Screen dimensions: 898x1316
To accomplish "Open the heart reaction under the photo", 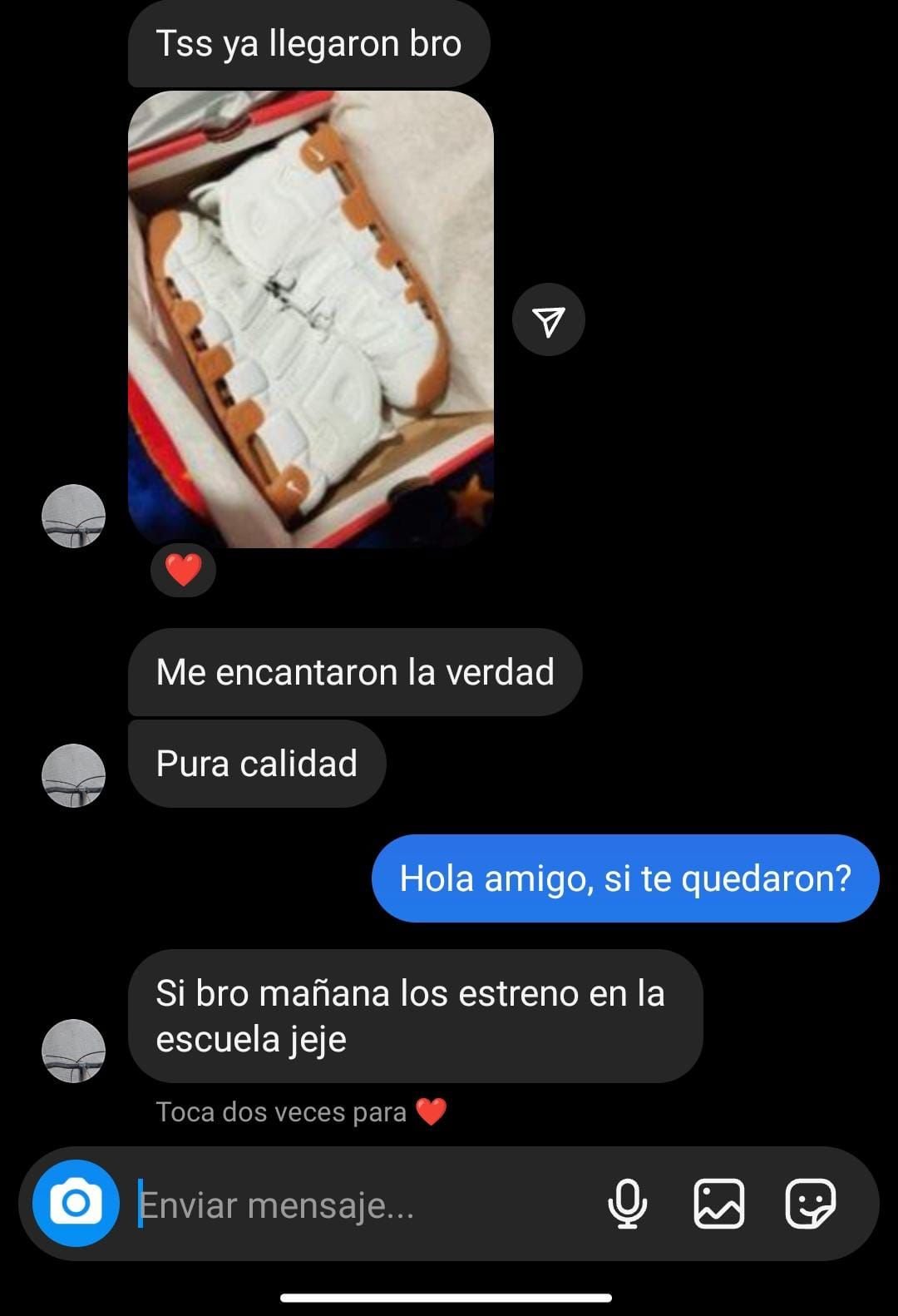I will (183, 570).
